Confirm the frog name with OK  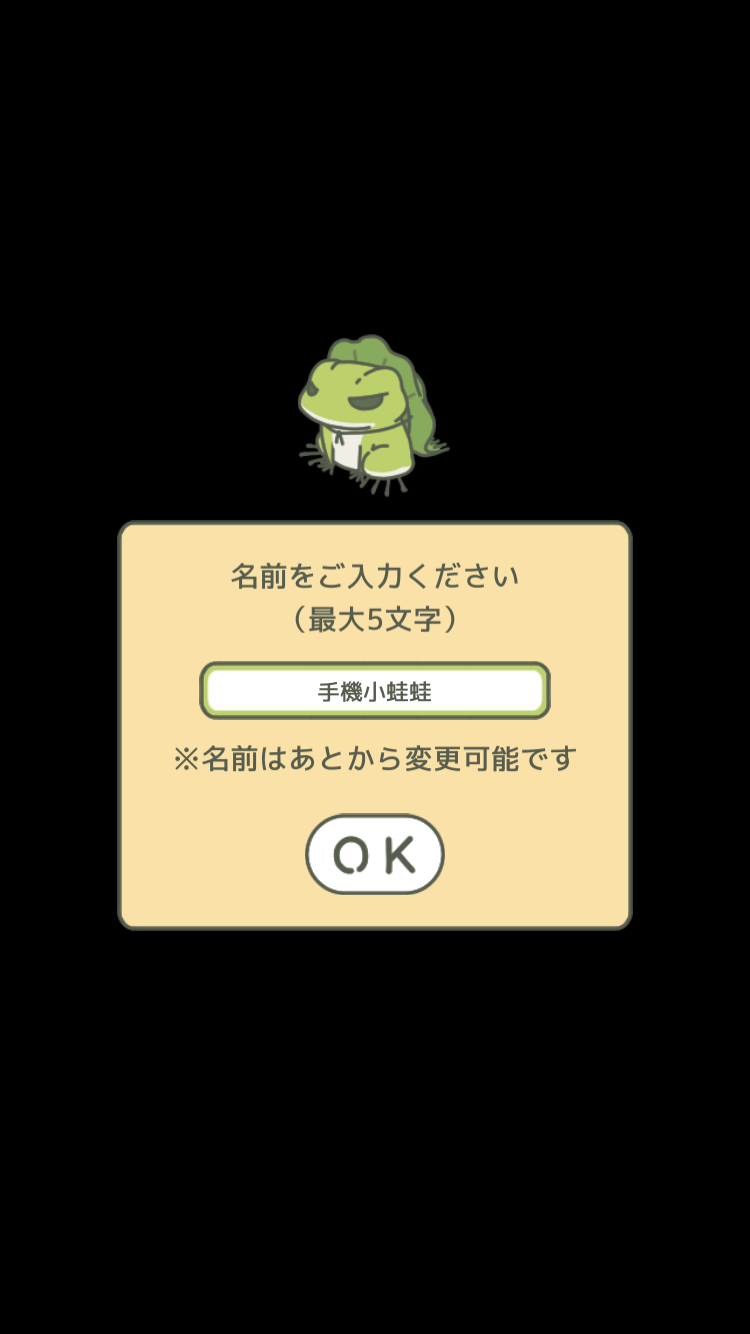coord(375,854)
